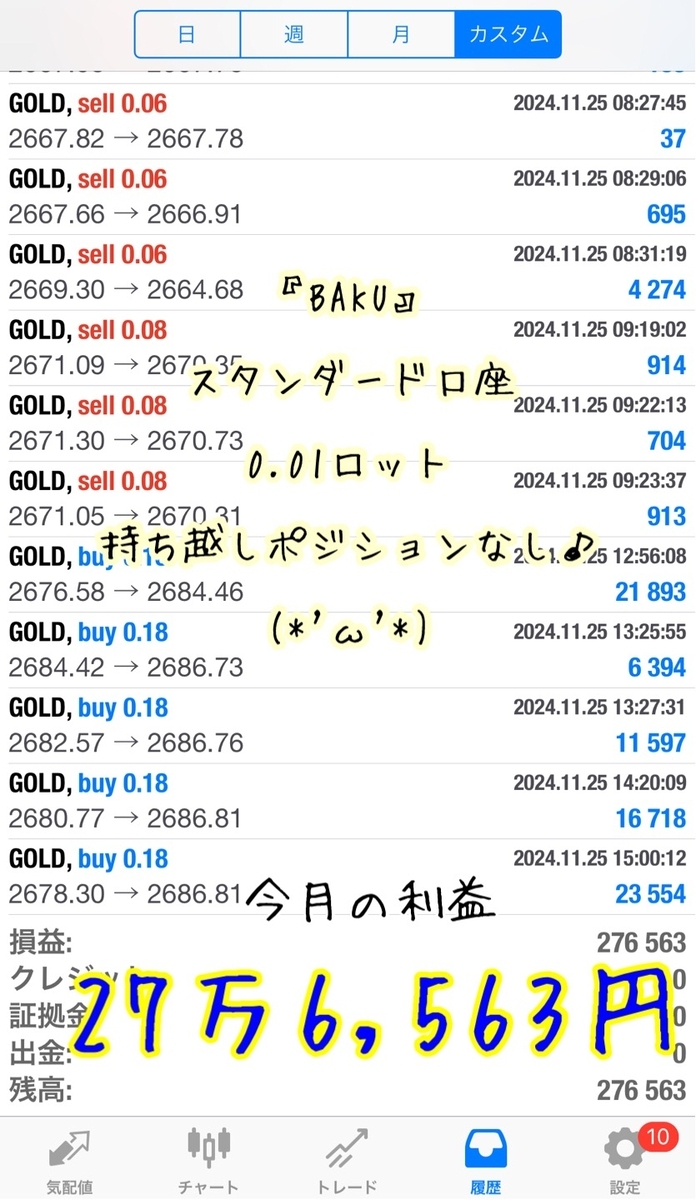
Task: Show history for 月 period
Action: [401, 35]
